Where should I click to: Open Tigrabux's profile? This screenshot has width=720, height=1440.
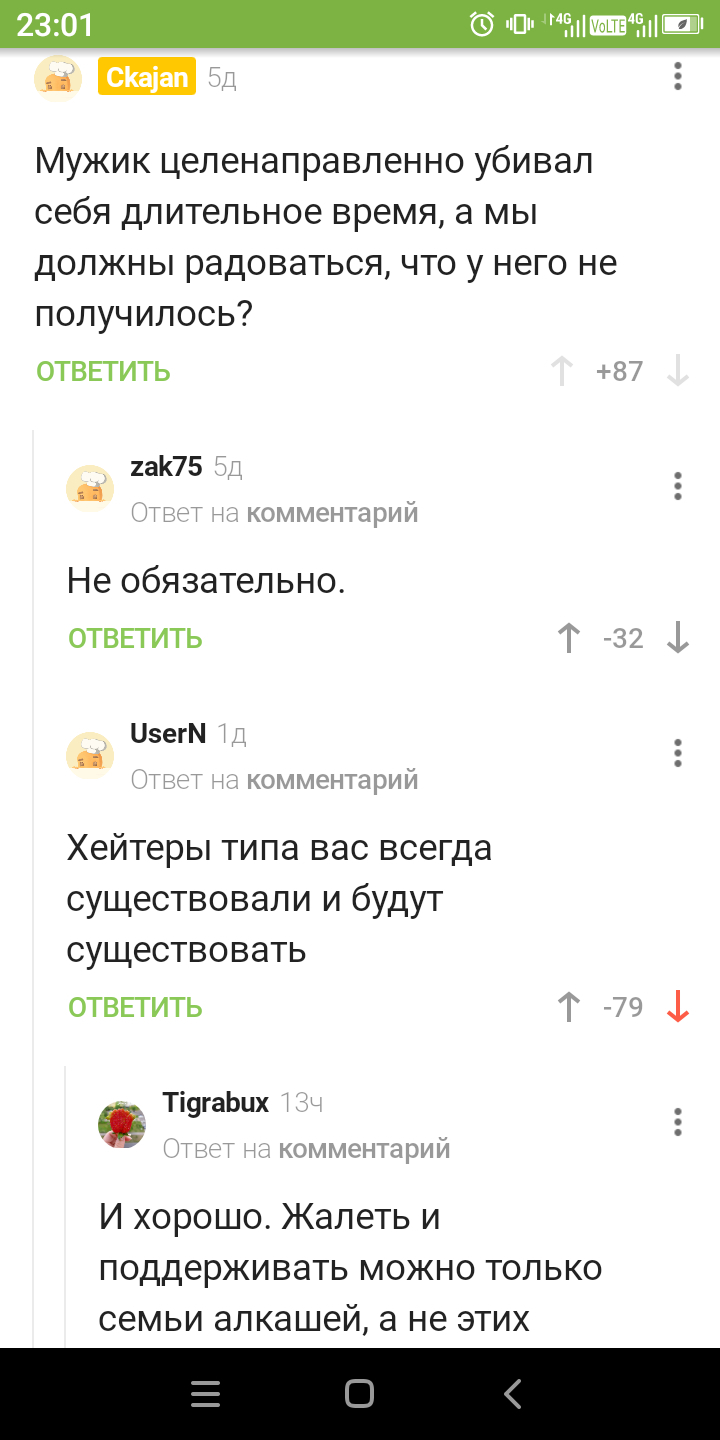click(215, 1103)
